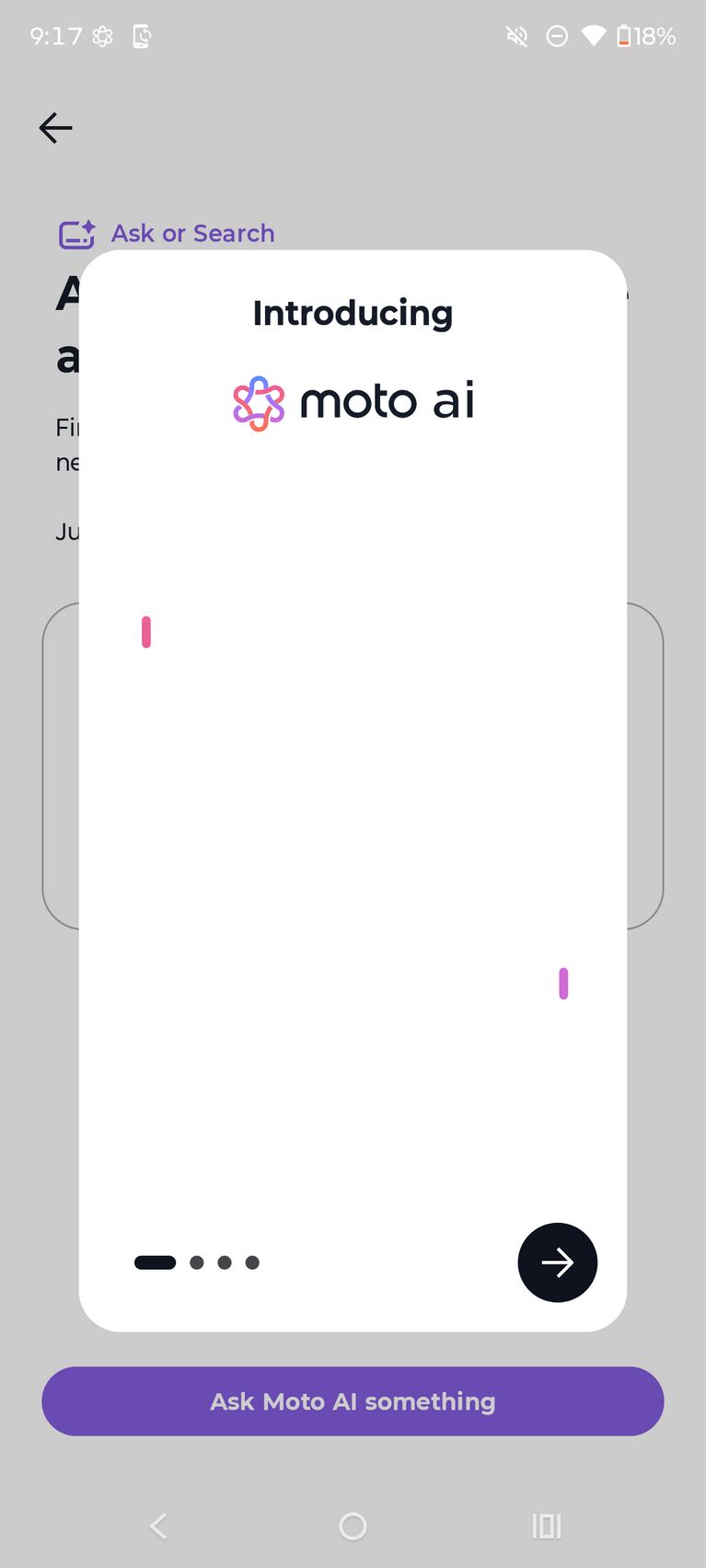Go back using the top-left arrow
This screenshot has height=1568, width=706.
[55, 128]
